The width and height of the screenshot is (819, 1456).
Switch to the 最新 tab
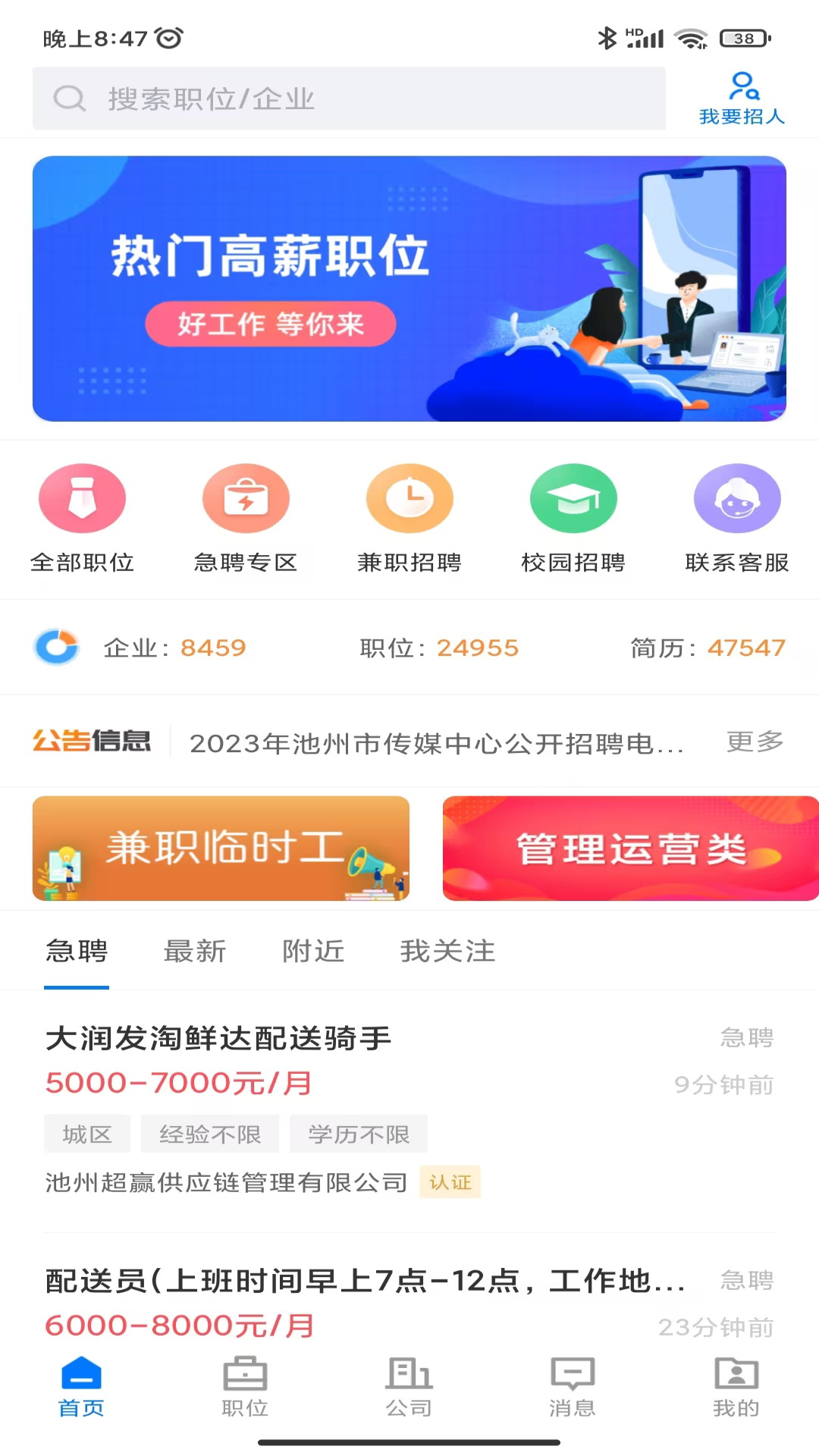[194, 951]
